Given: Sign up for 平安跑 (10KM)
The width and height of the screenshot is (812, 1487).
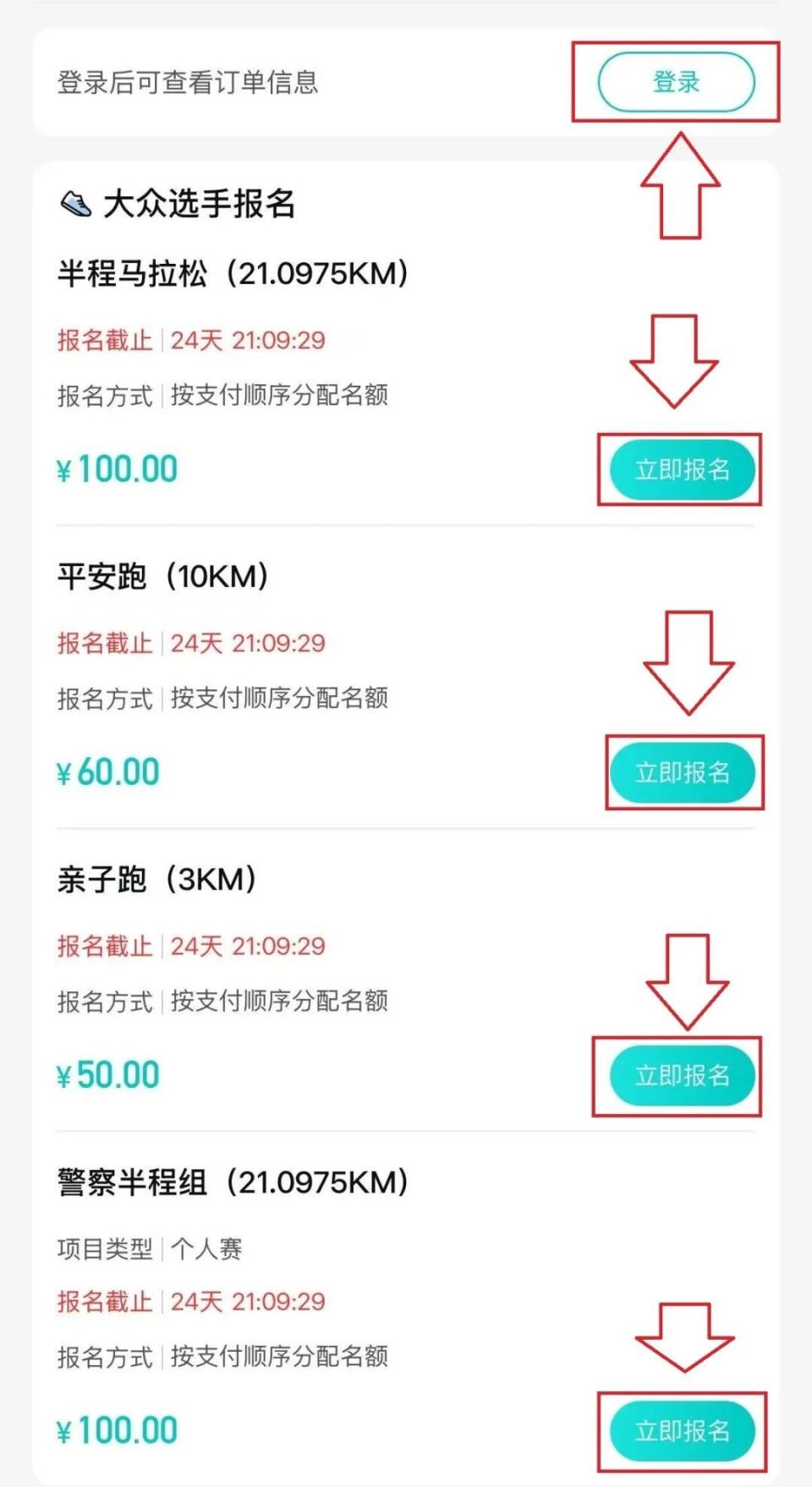Looking at the screenshot, I should (x=682, y=772).
